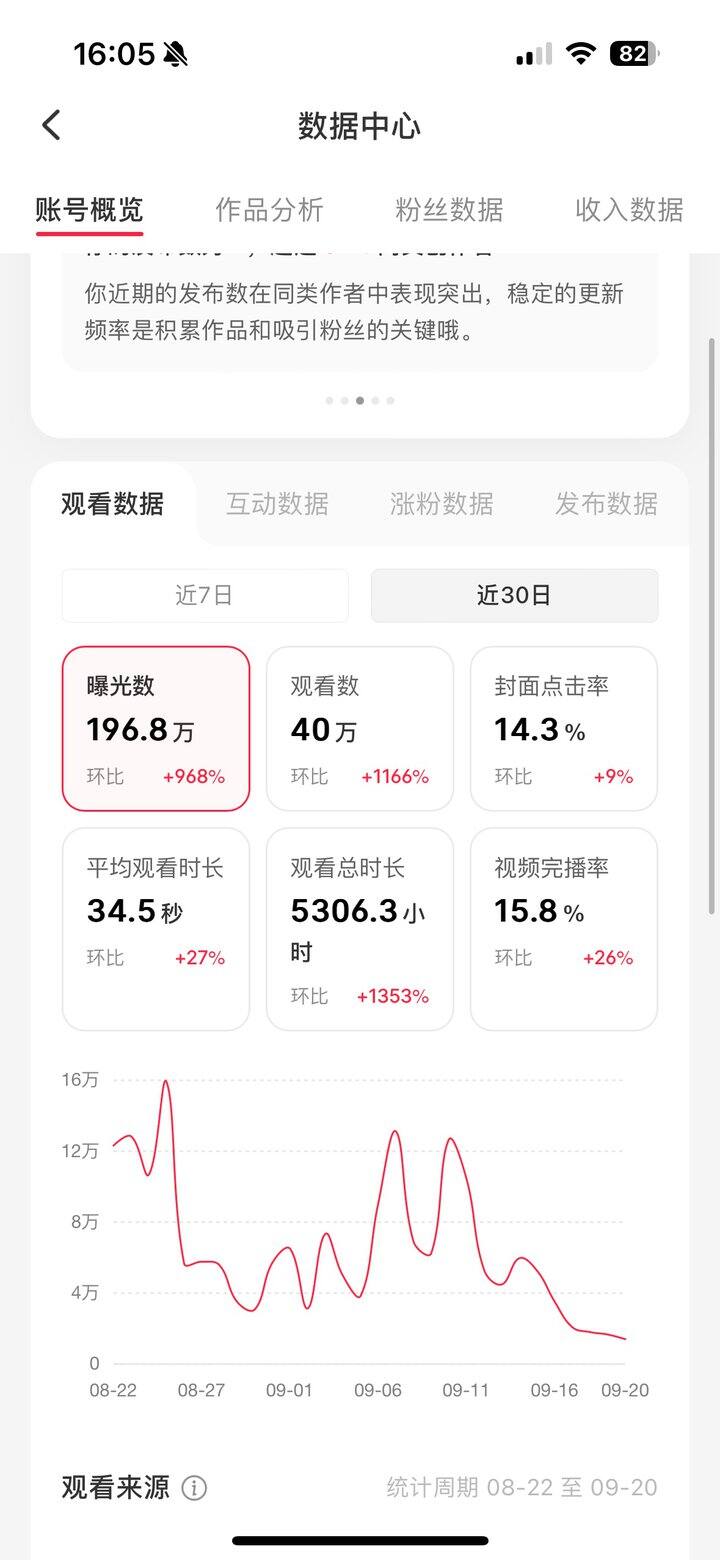Select the 近30日 range
This screenshot has width=720, height=1560.
(514, 596)
